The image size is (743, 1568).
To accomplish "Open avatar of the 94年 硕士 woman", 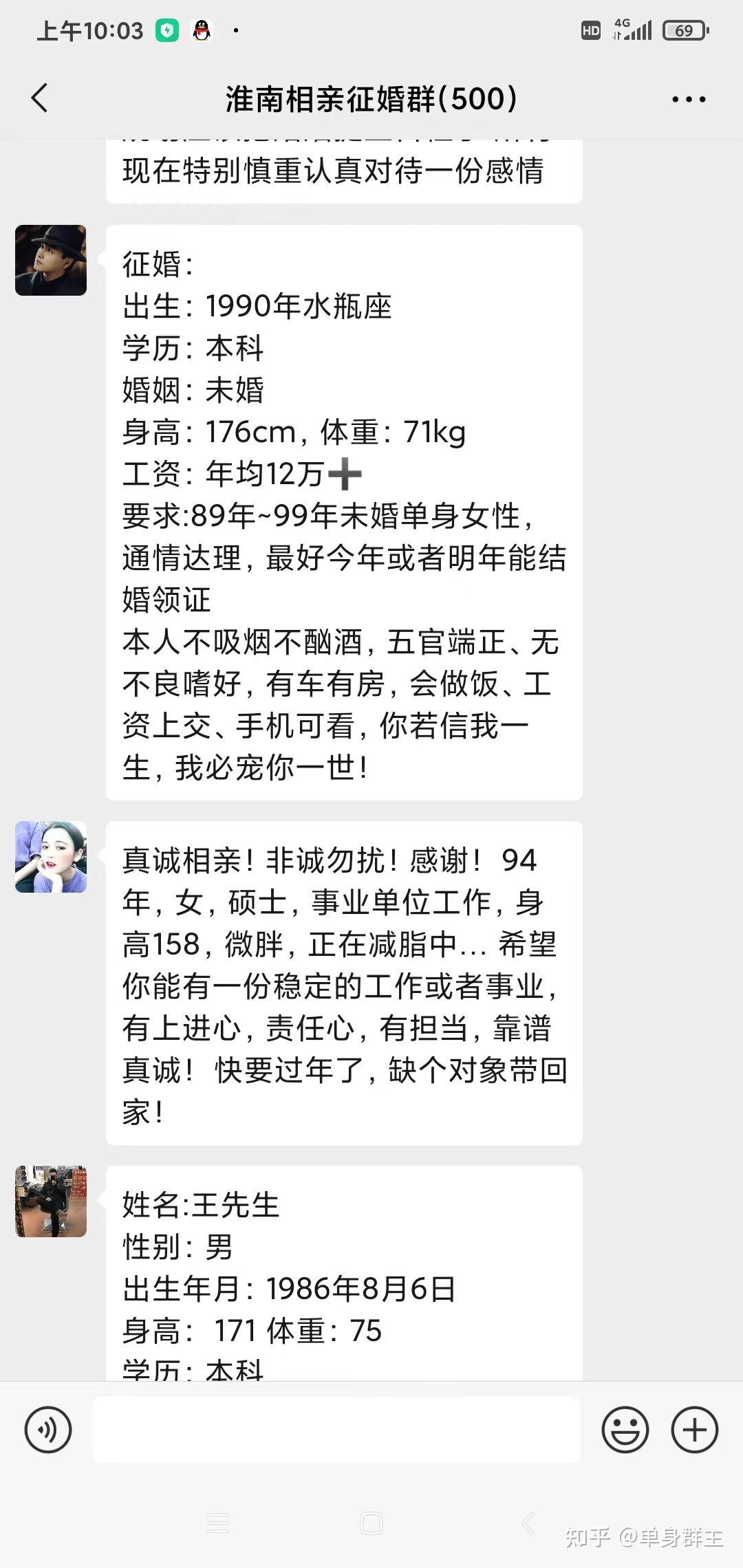I will (51, 857).
